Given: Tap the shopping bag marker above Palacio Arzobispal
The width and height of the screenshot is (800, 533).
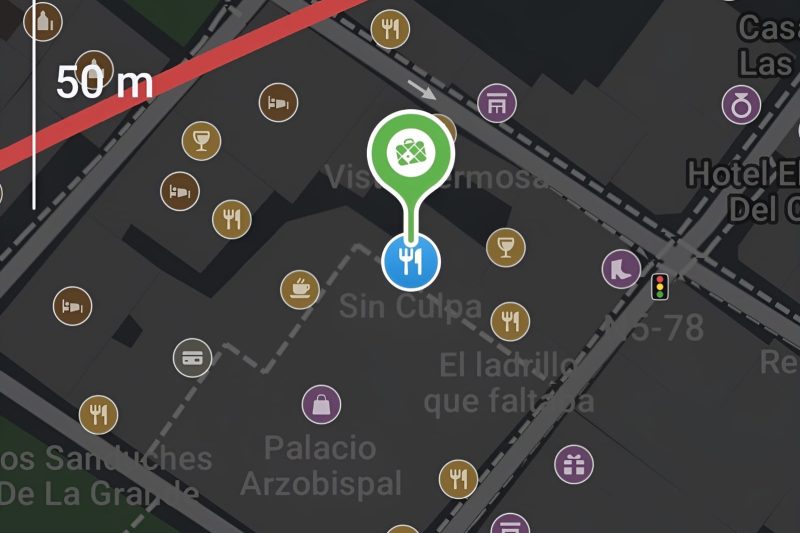Looking at the screenshot, I should tap(321, 405).
